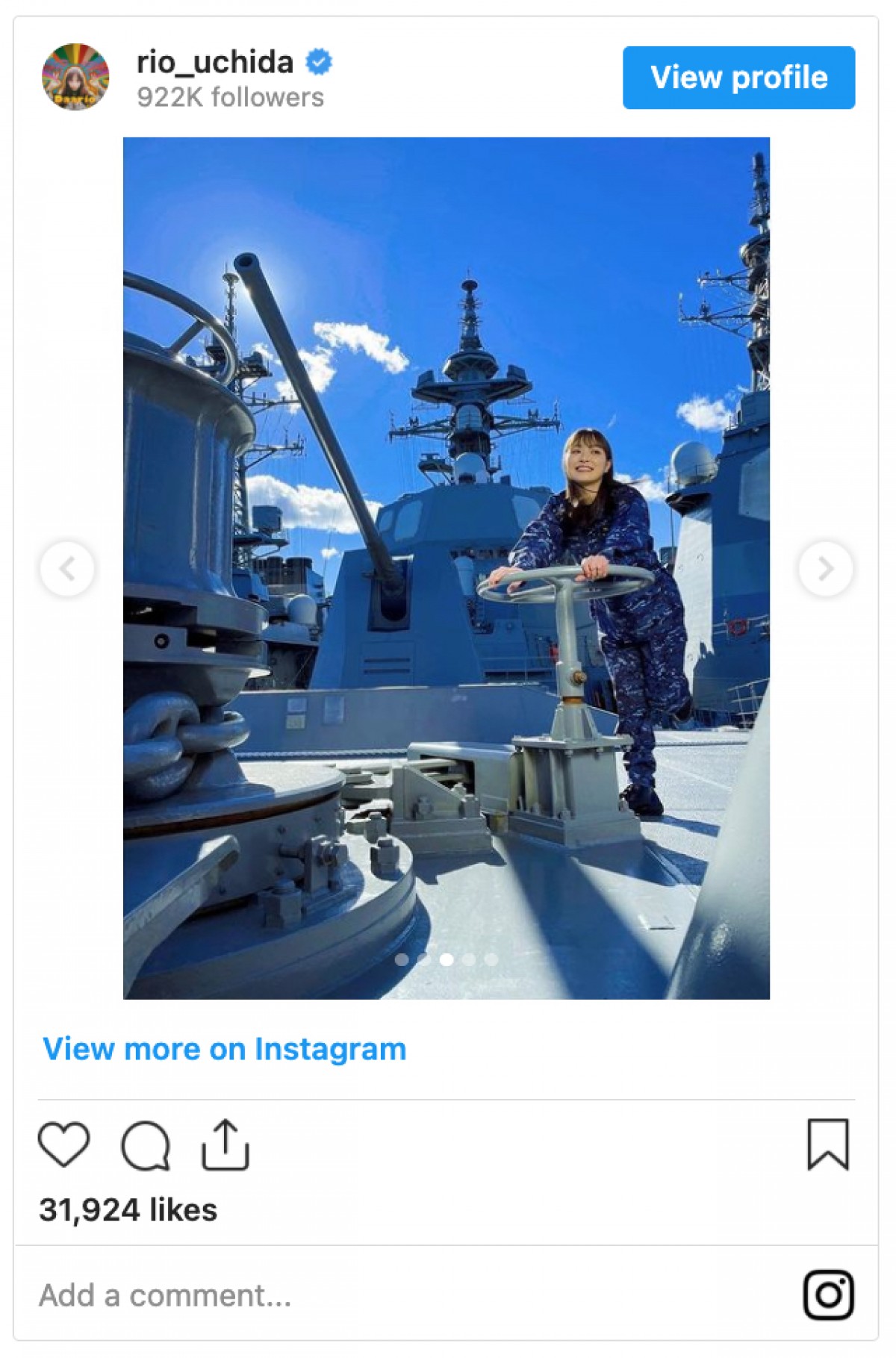896x1358 pixels.
Task: Go to the previous photo in carousel
Action: [67, 569]
